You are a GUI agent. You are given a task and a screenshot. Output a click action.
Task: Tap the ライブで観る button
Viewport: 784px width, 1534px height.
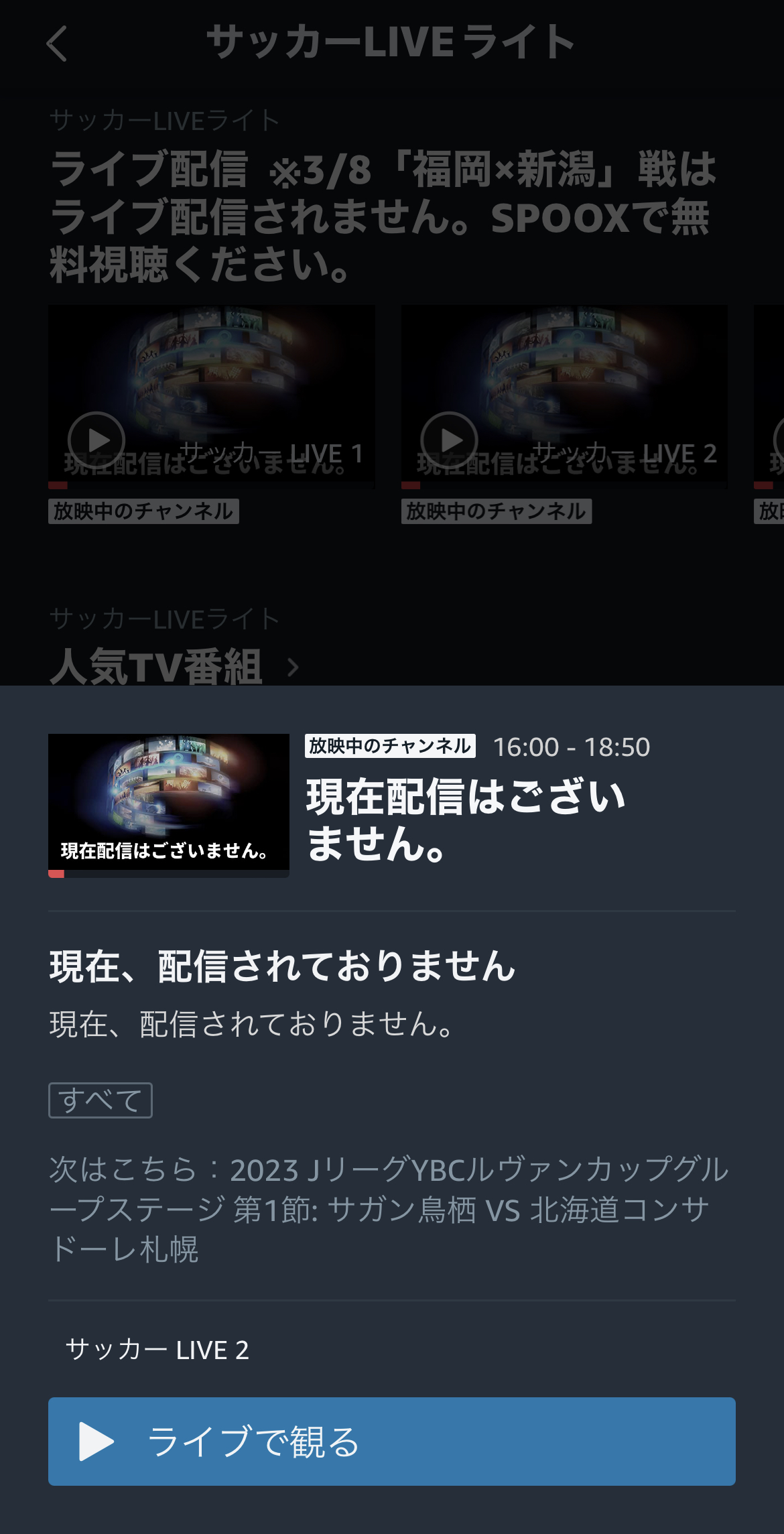(391, 1441)
